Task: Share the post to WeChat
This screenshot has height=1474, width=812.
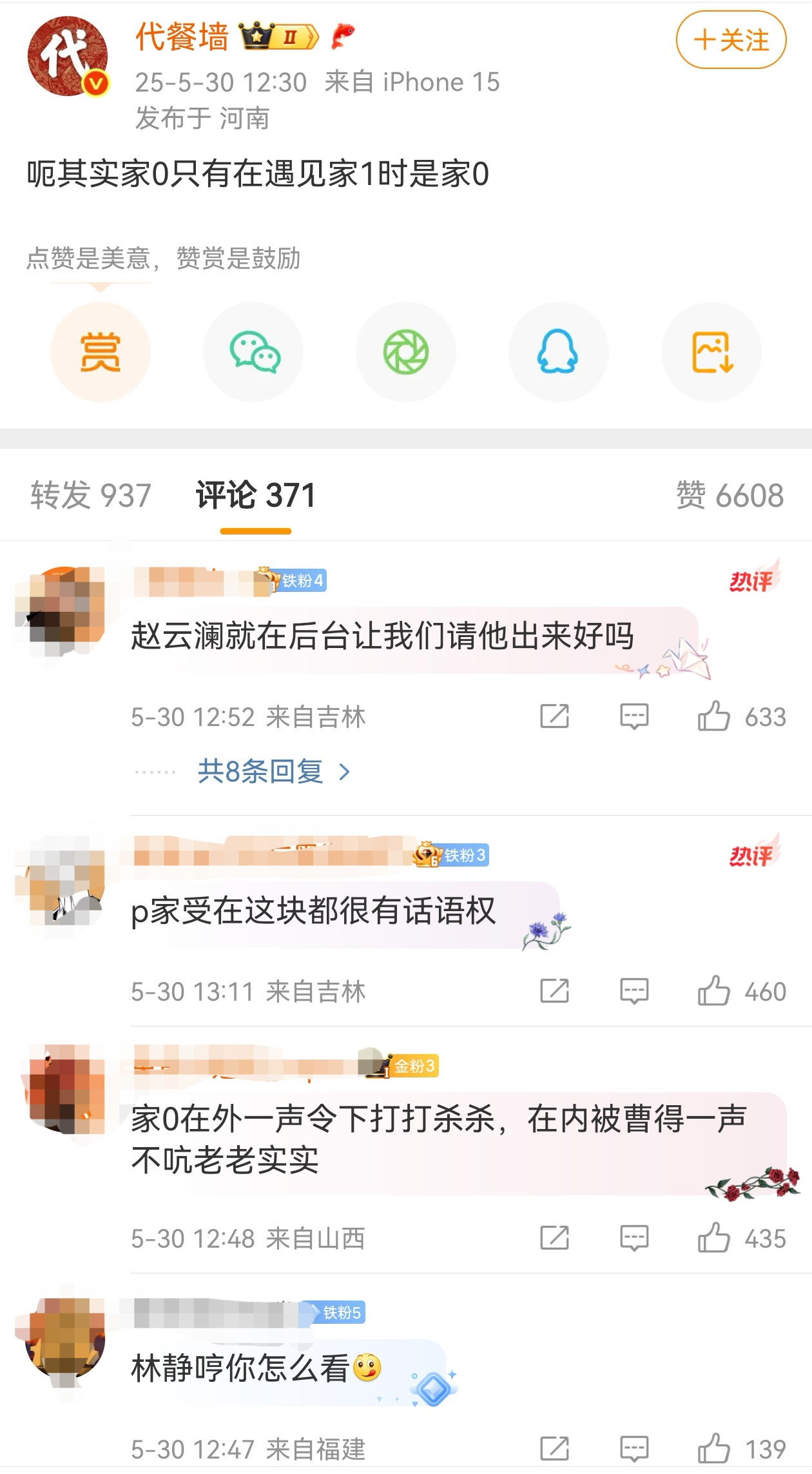Action: pyautogui.click(x=253, y=352)
